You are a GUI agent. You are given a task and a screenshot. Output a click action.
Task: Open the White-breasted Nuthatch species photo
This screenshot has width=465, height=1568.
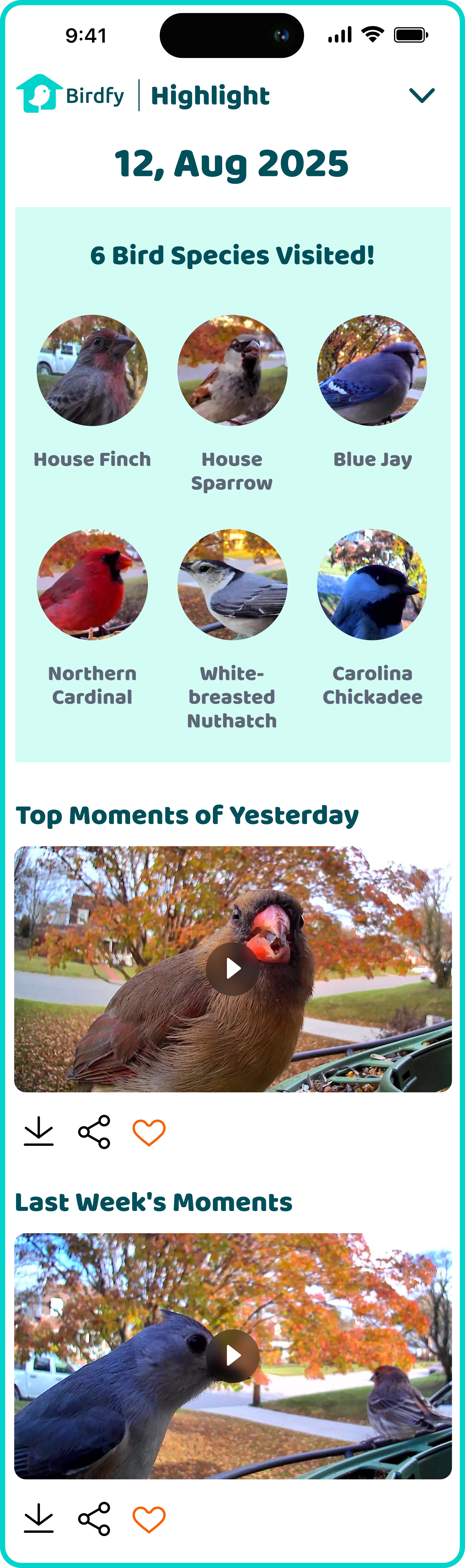pos(232,584)
